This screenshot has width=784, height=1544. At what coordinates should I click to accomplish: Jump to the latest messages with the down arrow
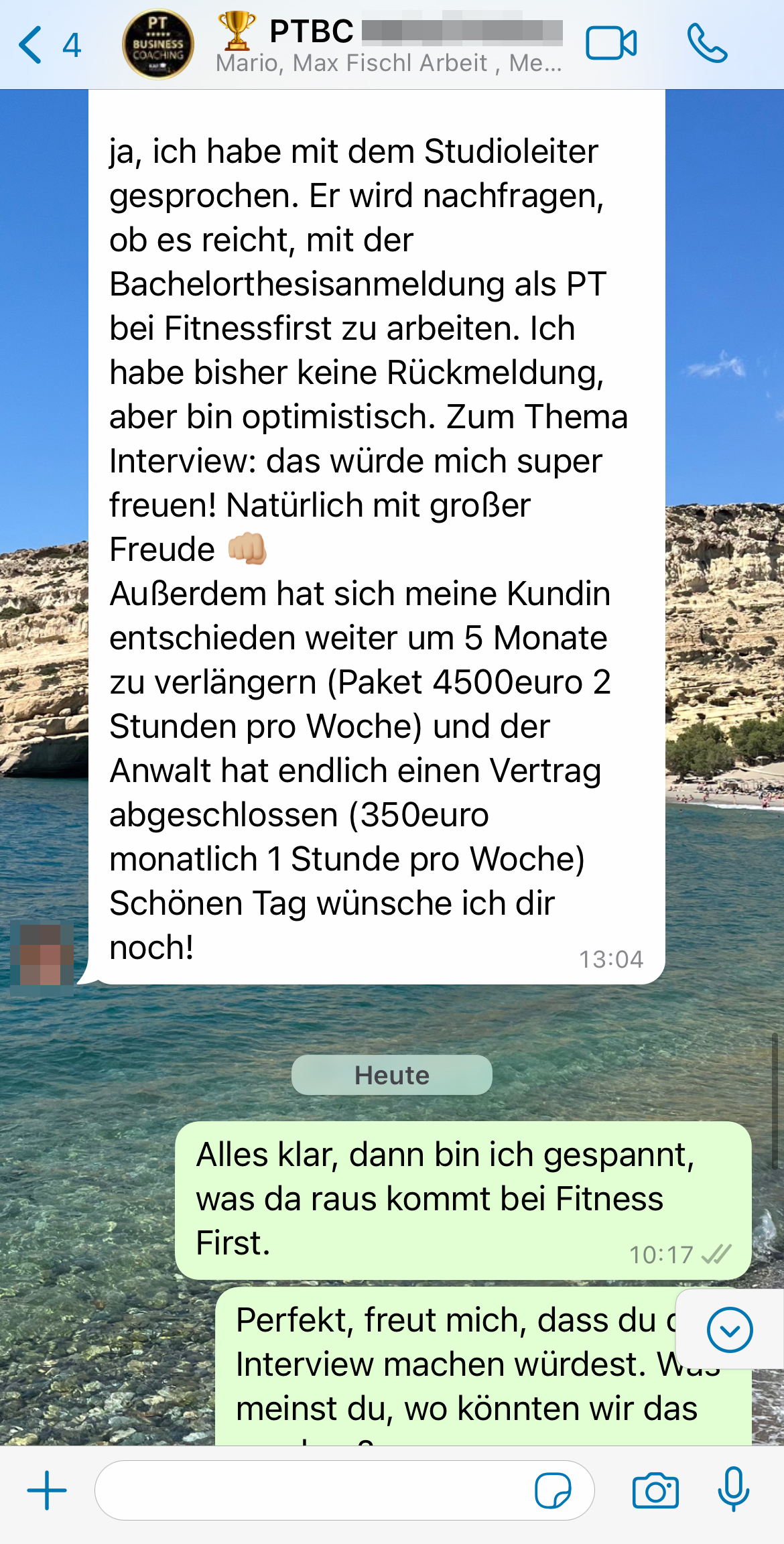[729, 1330]
